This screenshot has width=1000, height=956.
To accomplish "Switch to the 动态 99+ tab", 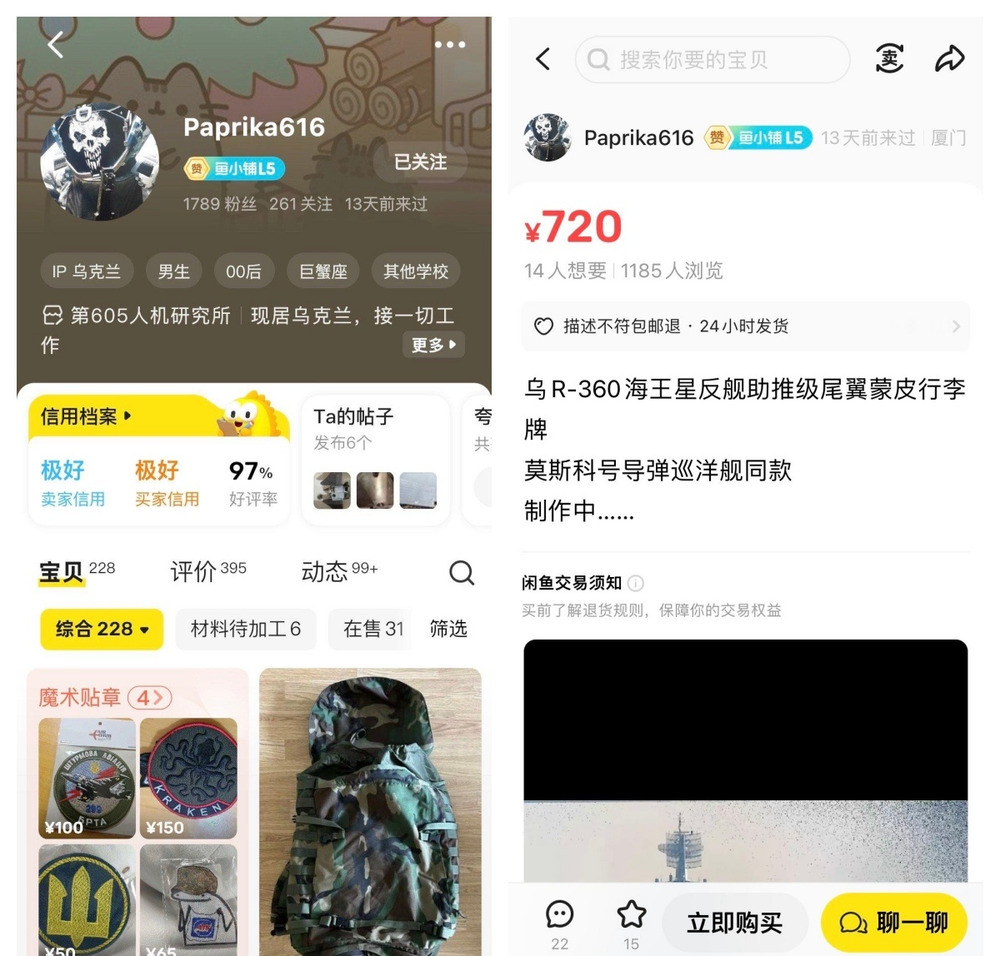I will coord(339,571).
